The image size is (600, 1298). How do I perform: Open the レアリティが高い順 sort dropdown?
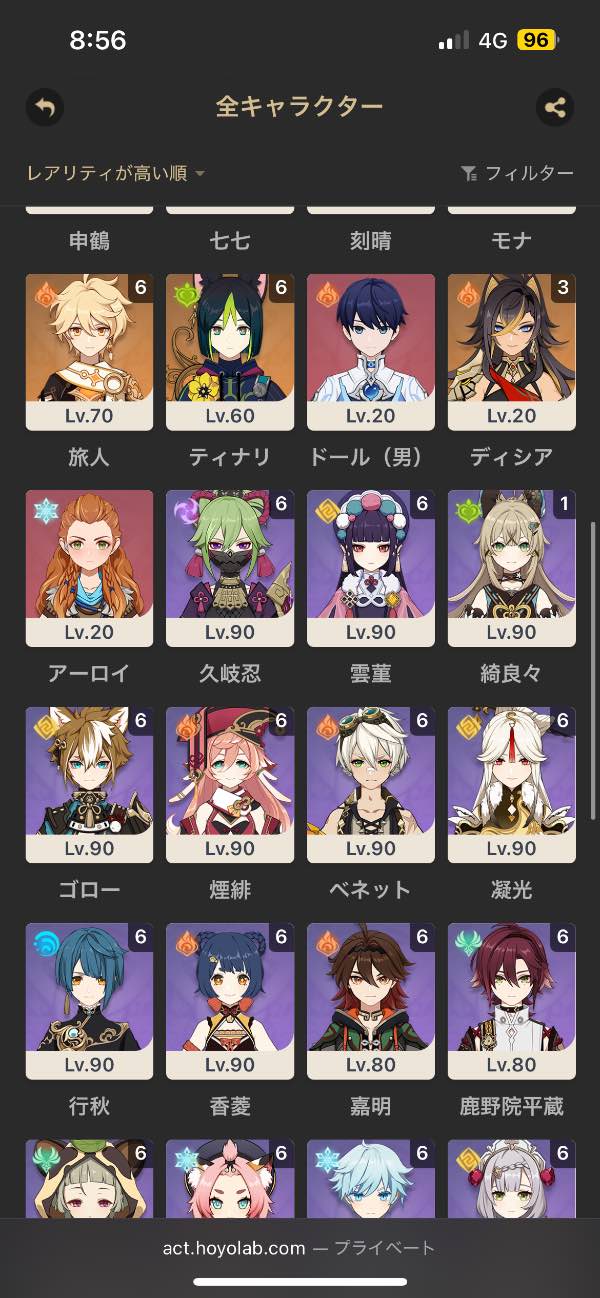click(116, 173)
